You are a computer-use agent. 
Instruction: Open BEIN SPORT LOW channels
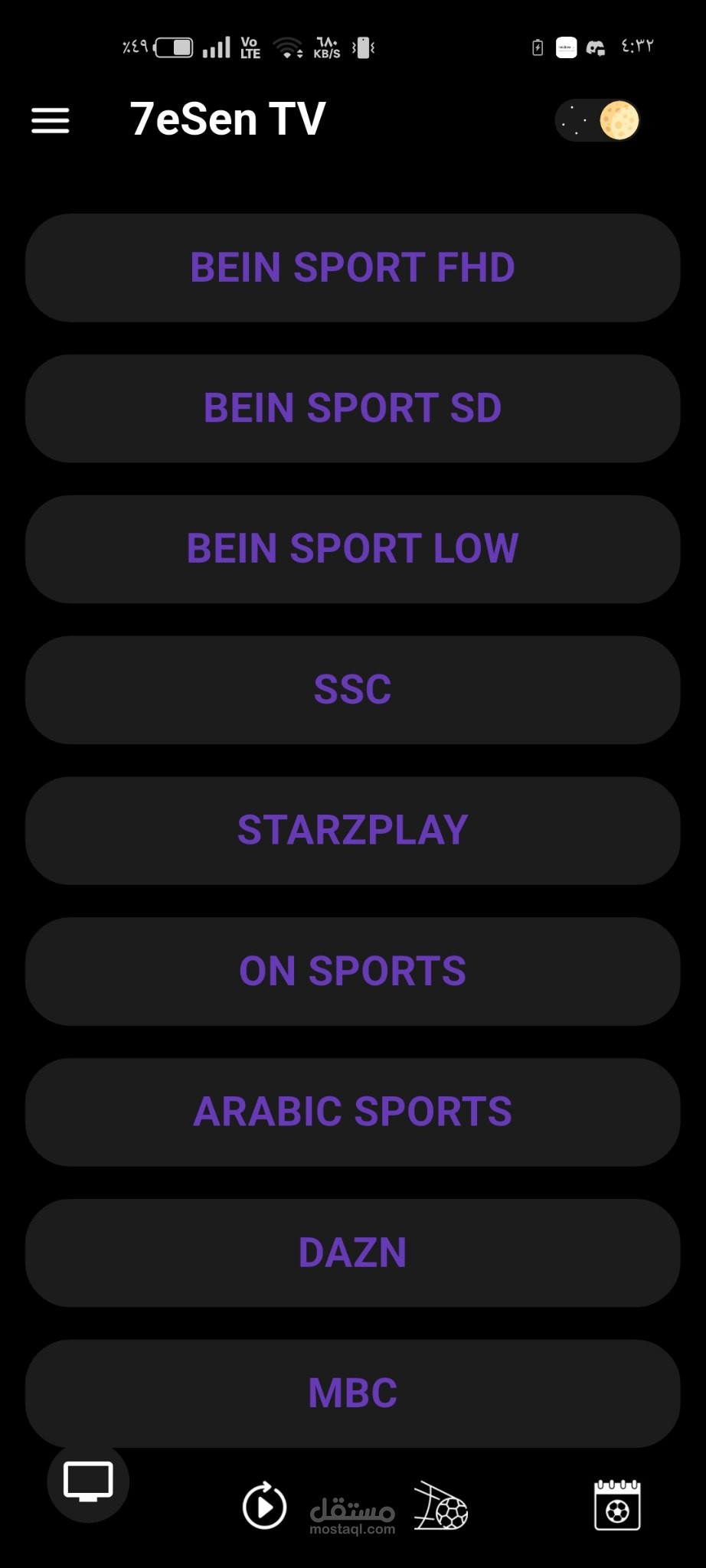[353, 549]
